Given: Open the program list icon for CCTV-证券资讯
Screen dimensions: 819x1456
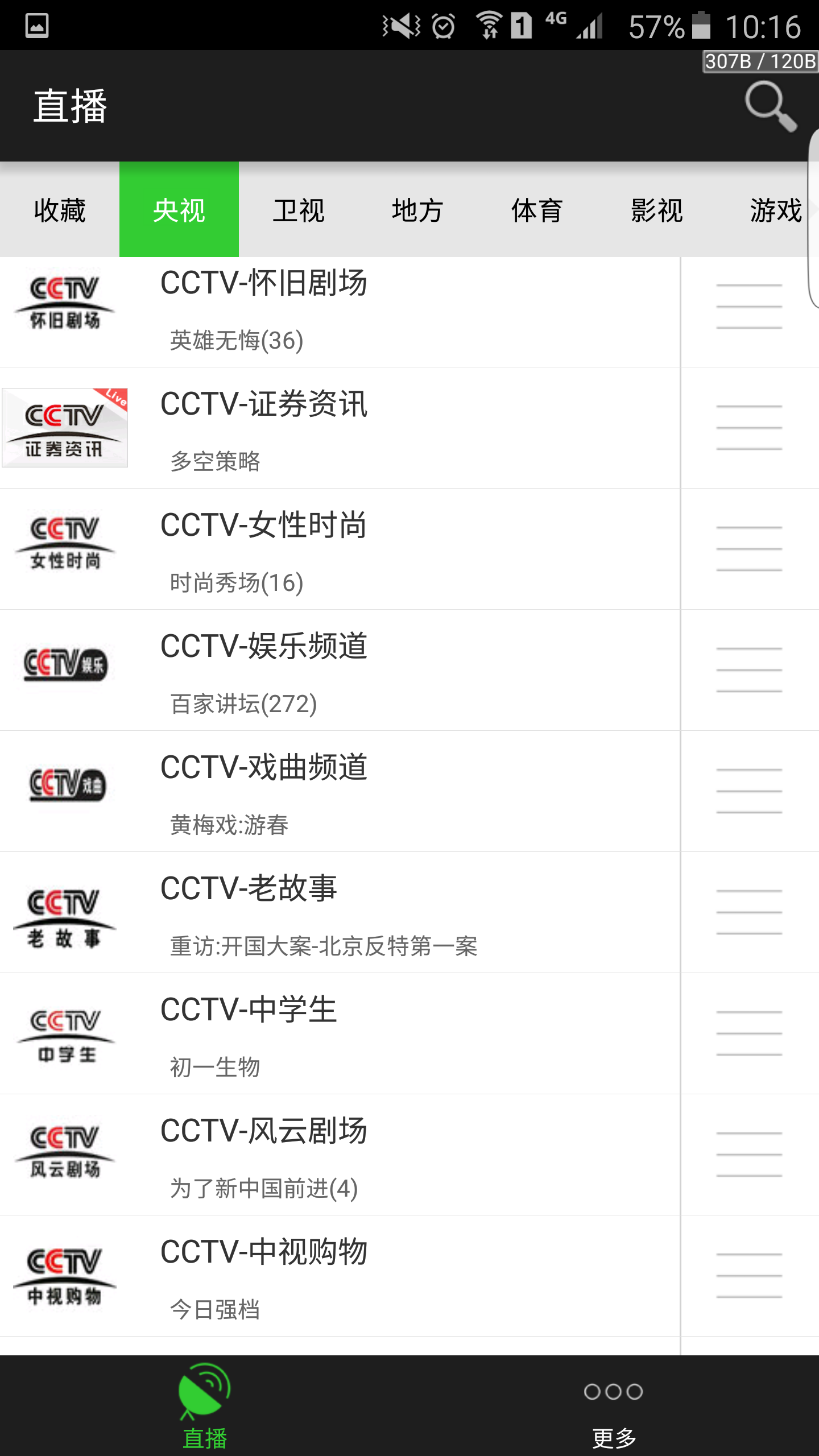Looking at the screenshot, I should click(750, 428).
